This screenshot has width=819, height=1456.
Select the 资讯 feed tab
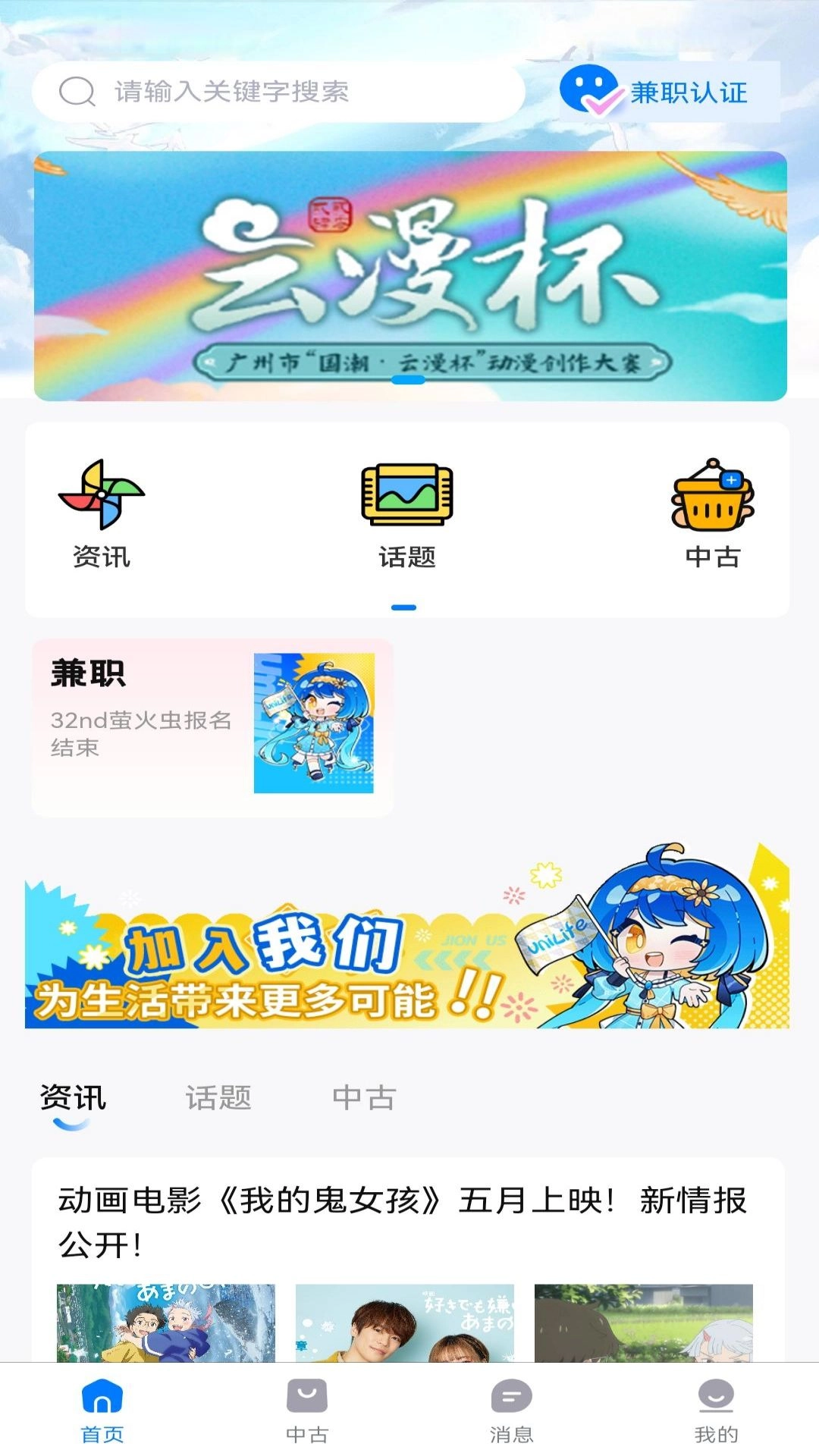[x=73, y=1098]
